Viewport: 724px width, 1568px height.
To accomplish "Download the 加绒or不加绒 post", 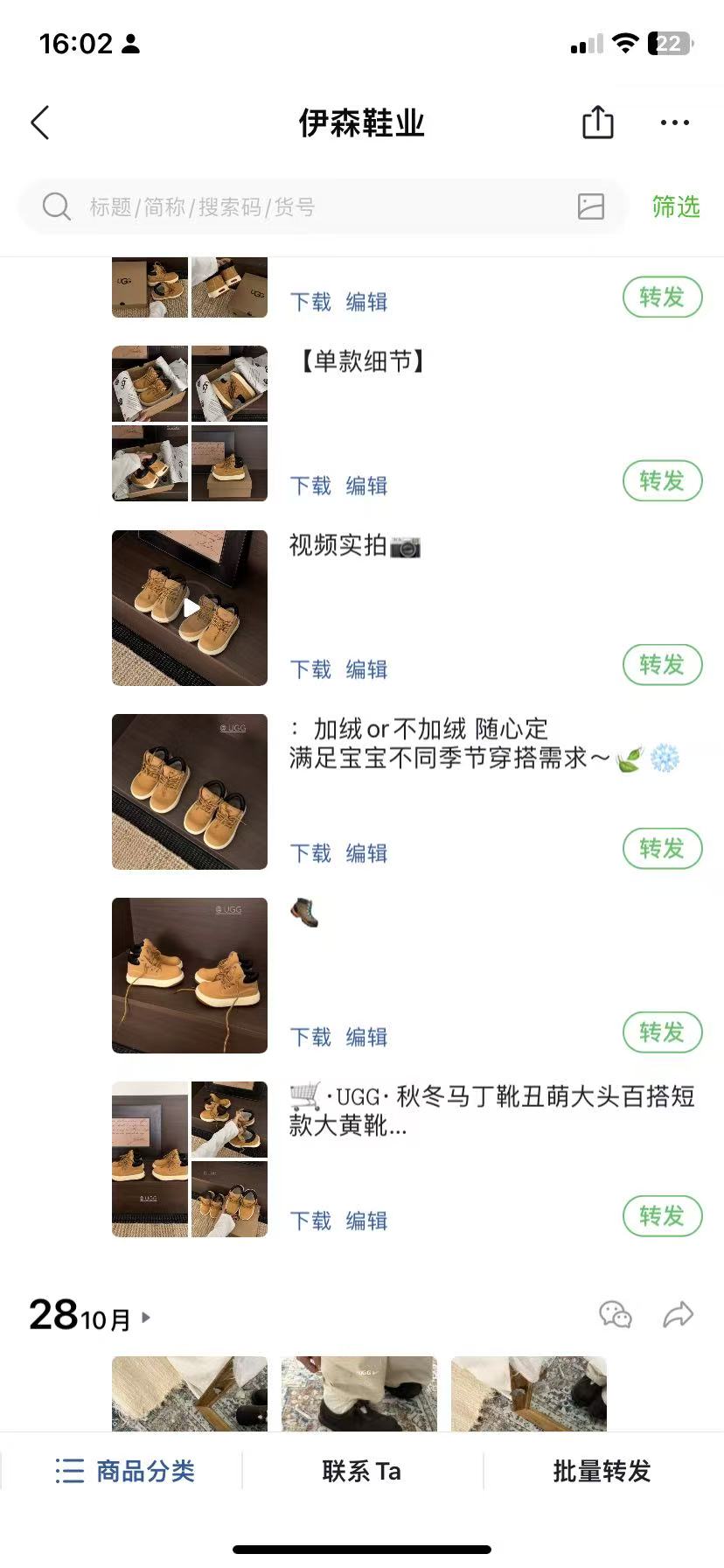I will (310, 853).
